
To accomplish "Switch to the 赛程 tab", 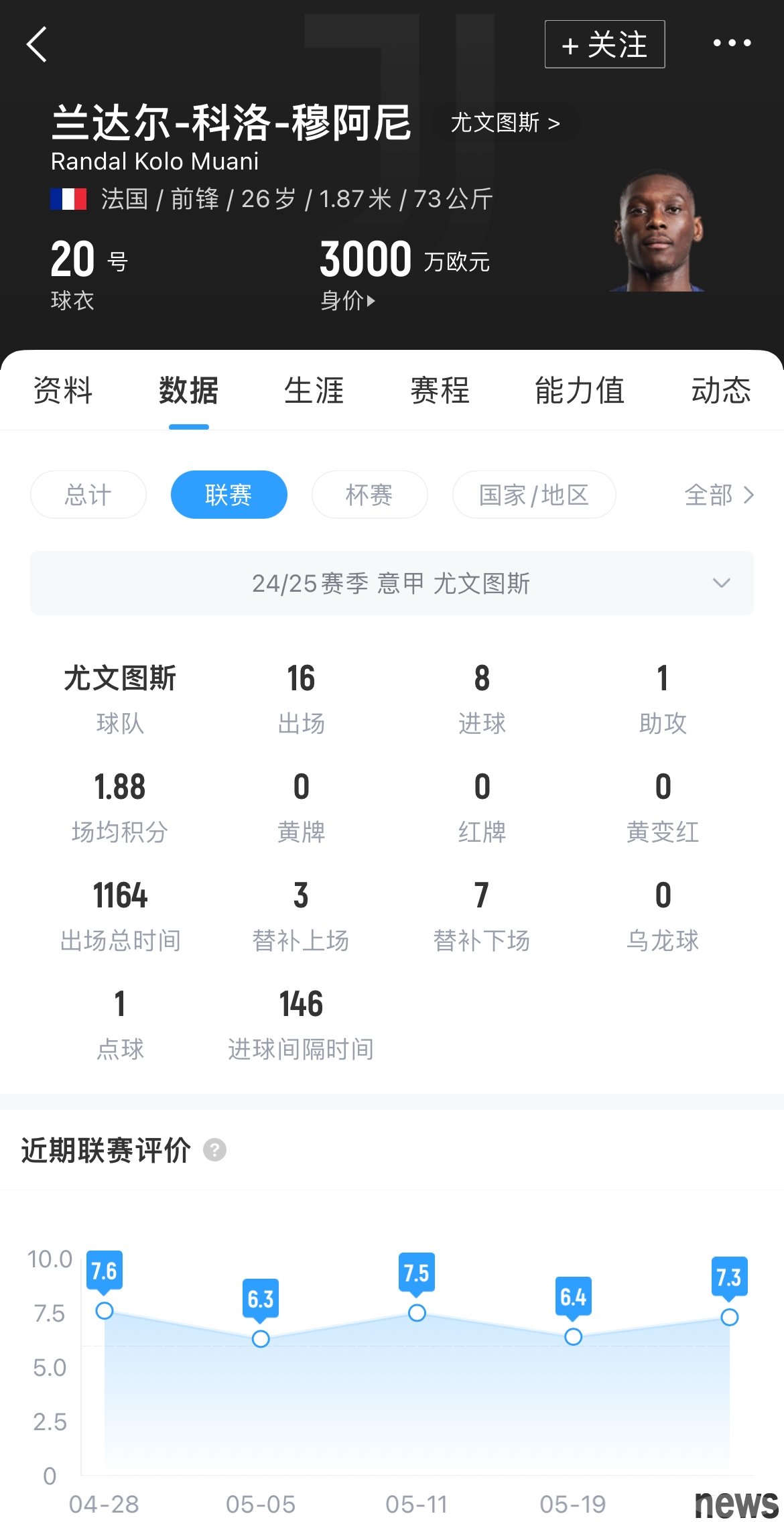I will click(440, 390).
